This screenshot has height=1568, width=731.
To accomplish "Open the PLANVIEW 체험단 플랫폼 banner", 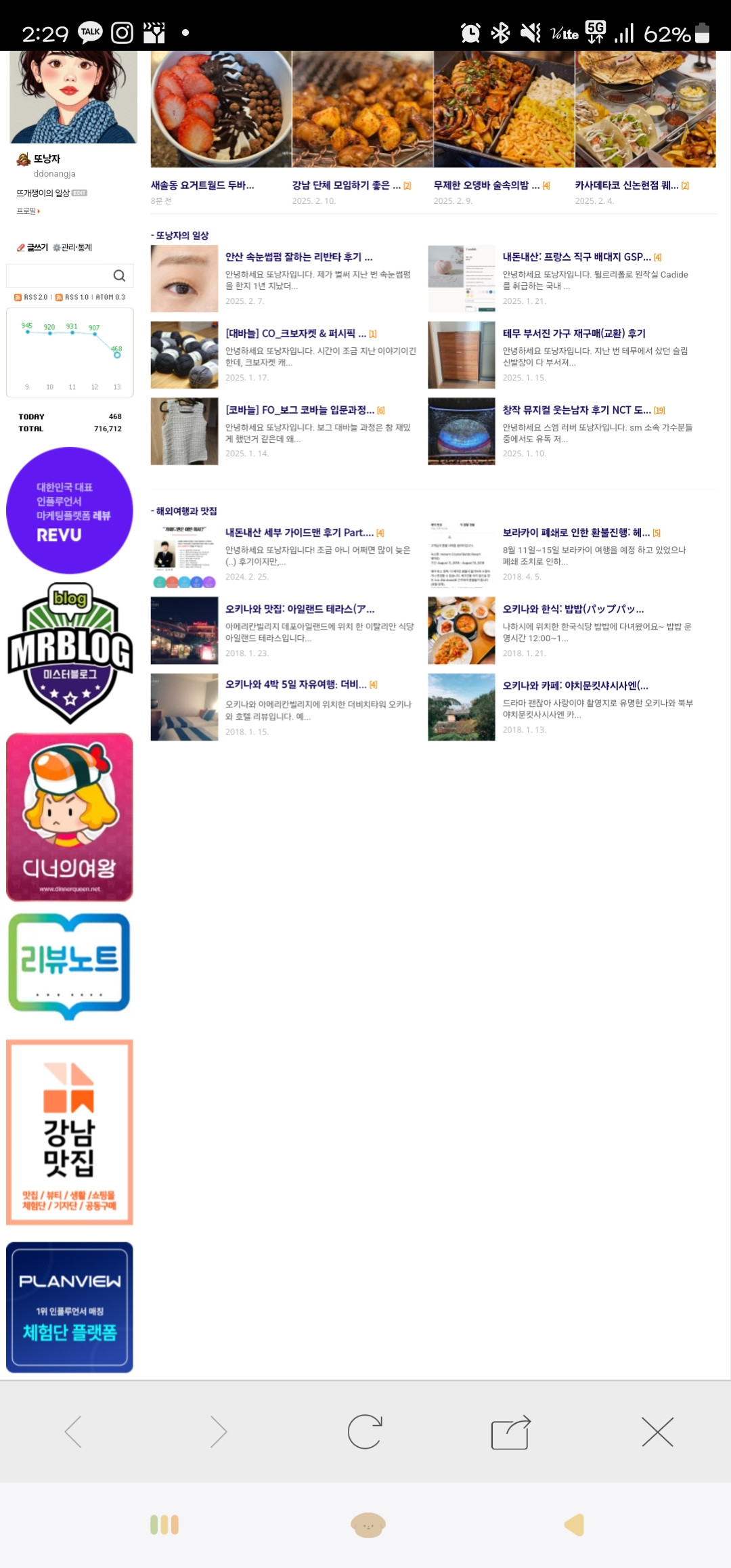I will coord(69,1307).
